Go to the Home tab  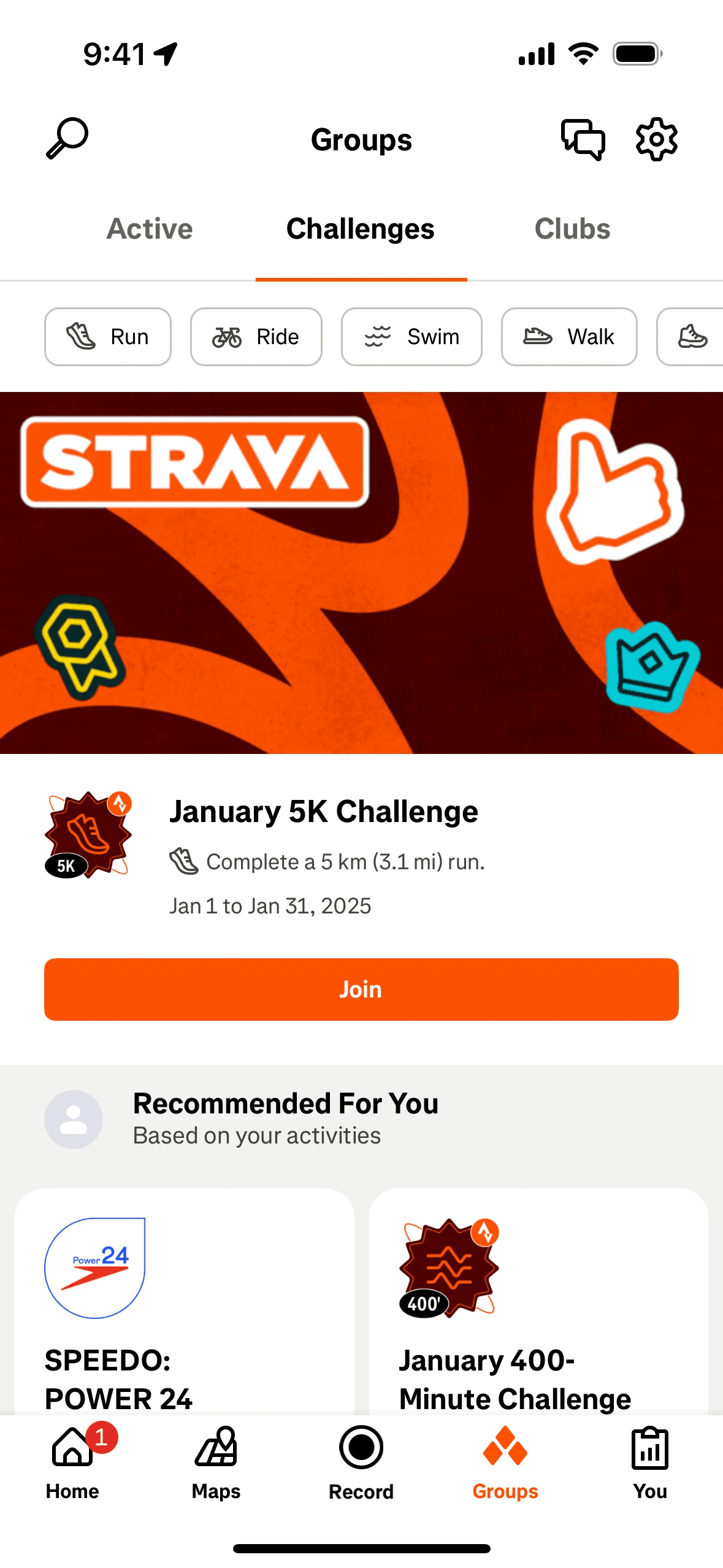[72, 1462]
